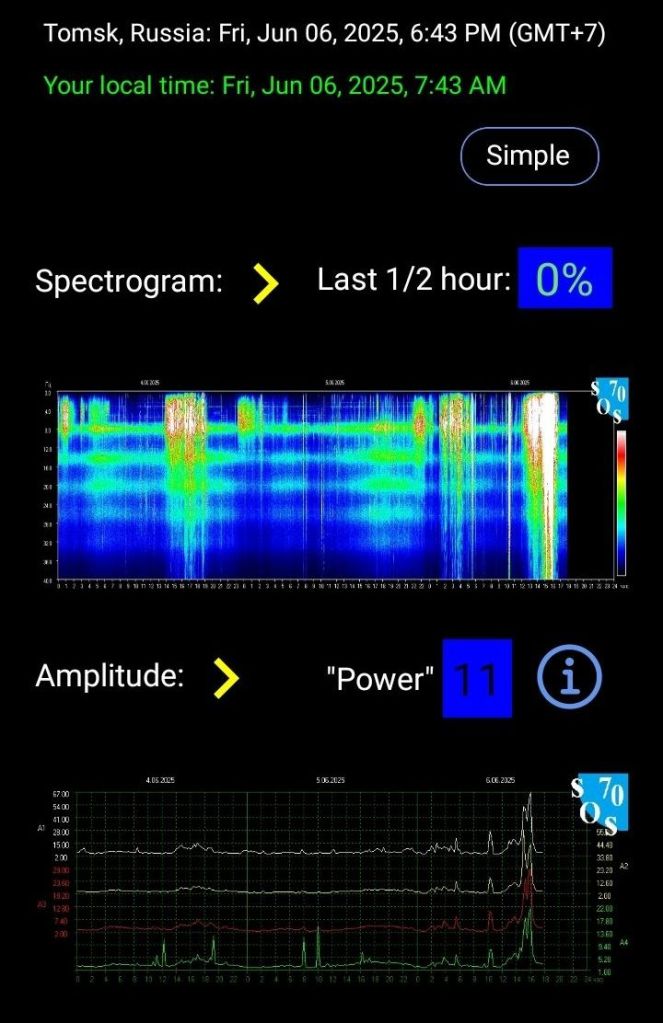Switch to Simple mode
Image resolution: width=663 pixels, height=1023 pixels.
tap(528, 156)
